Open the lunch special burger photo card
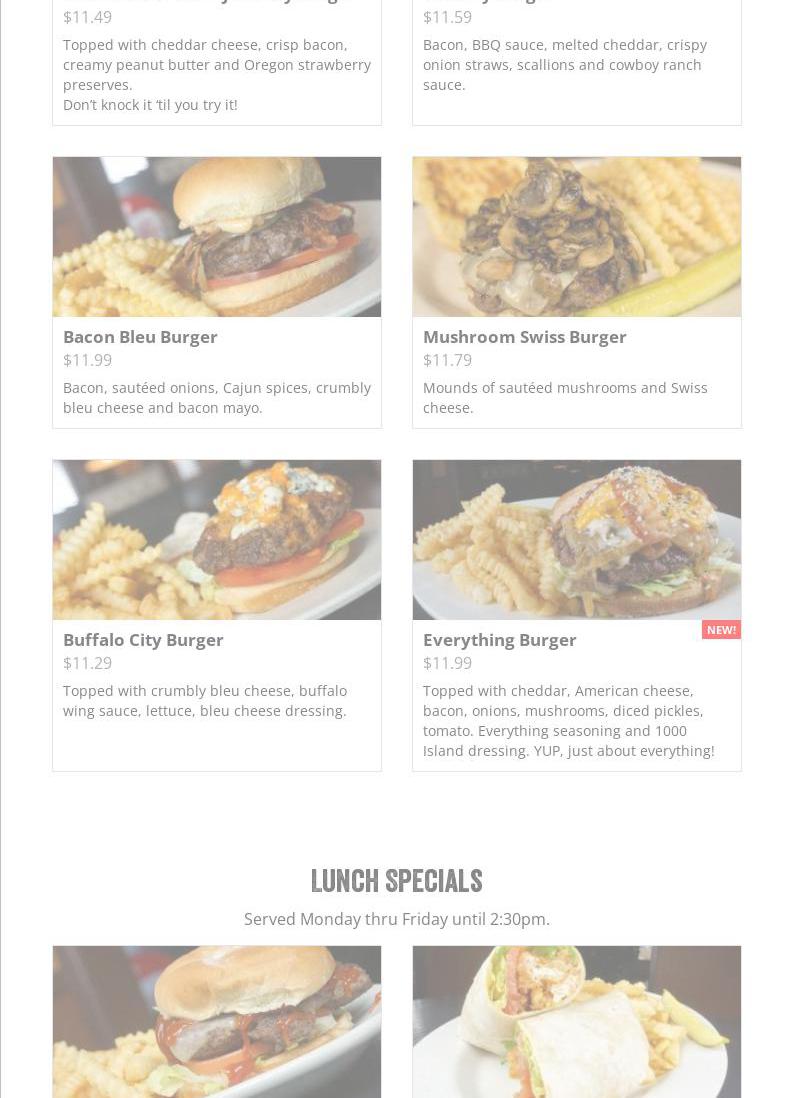The width and height of the screenshot is (793, 1098). 216,1022
